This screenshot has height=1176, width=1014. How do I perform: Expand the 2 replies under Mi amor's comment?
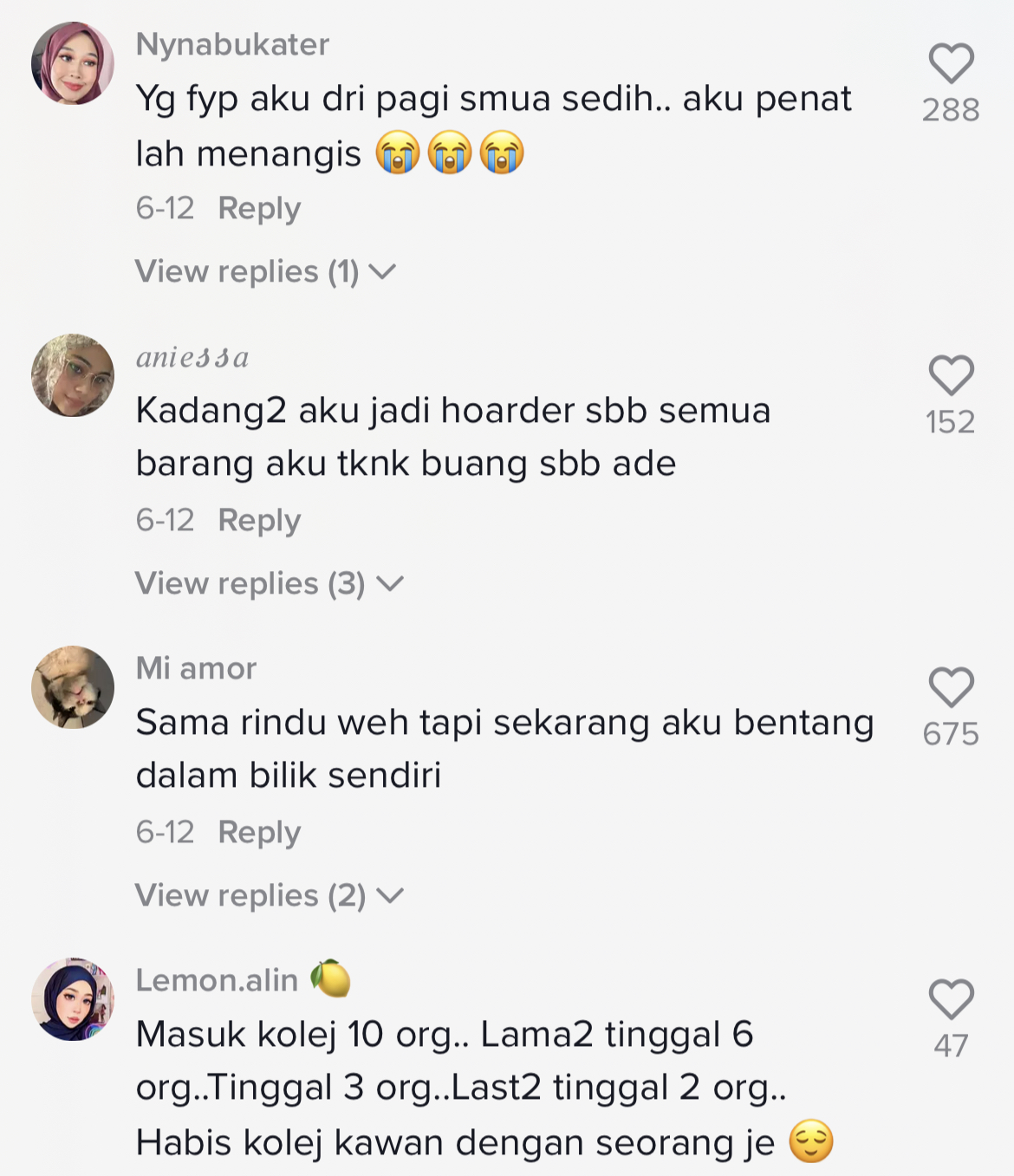click(269, 896)
